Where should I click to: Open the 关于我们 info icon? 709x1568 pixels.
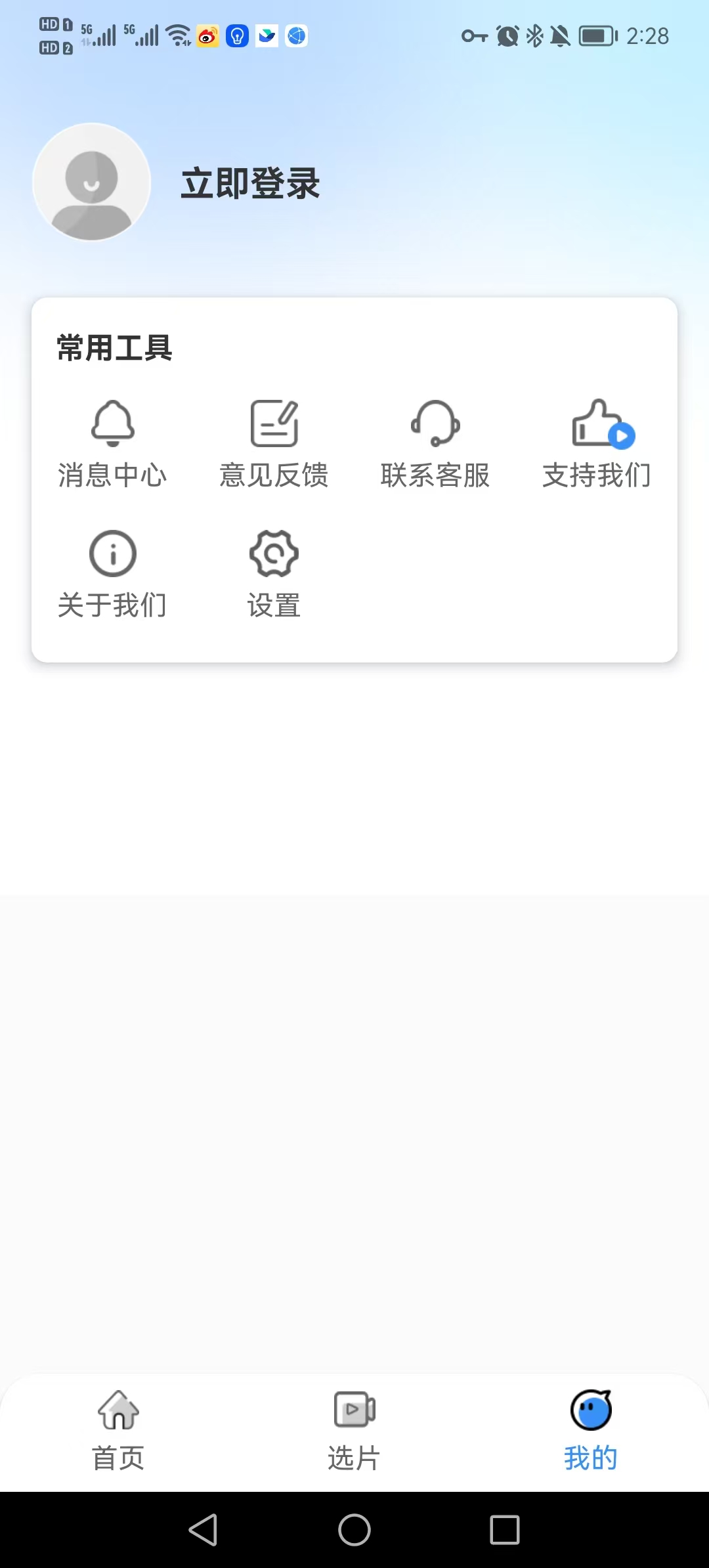pos(112,552)
